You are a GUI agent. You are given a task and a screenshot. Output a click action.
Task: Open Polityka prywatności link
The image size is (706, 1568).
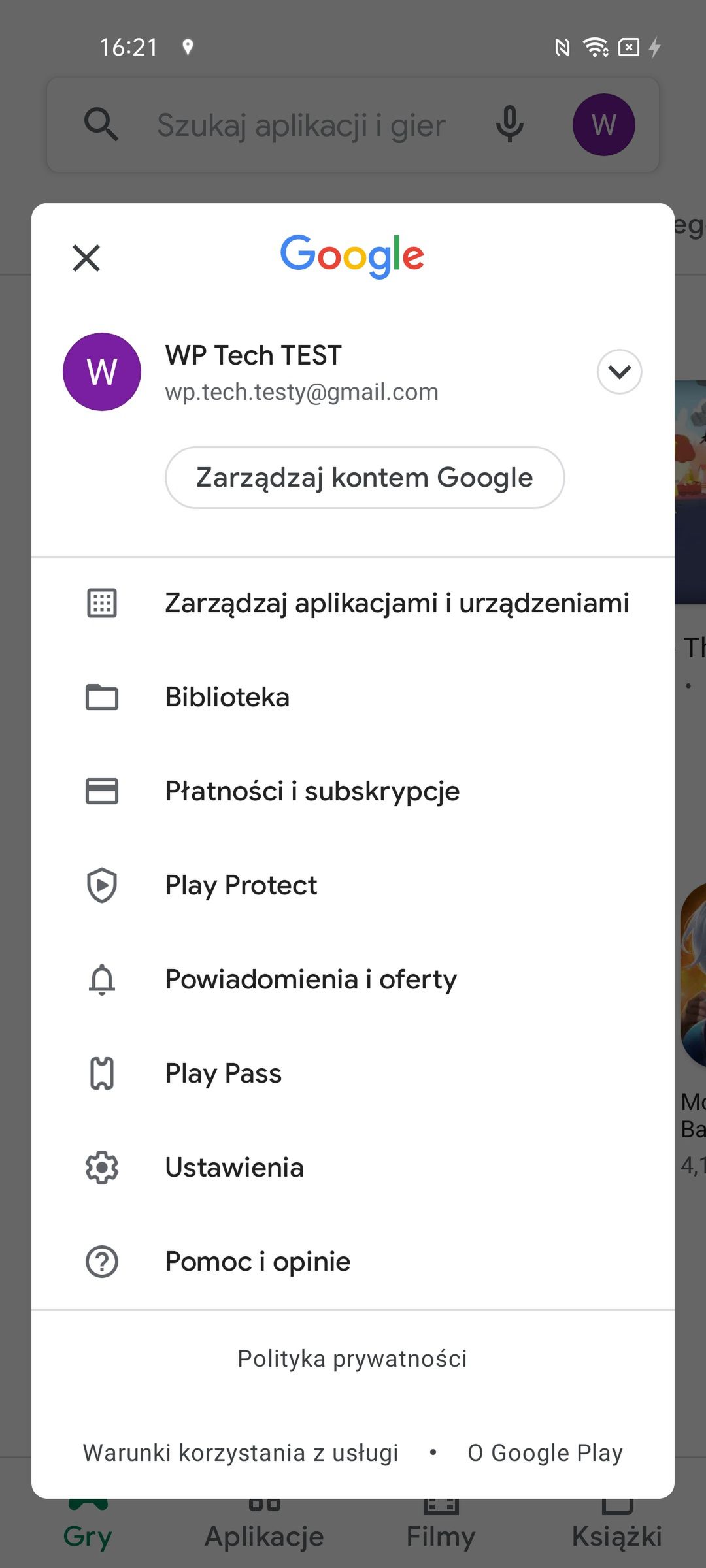(352, 1359)
